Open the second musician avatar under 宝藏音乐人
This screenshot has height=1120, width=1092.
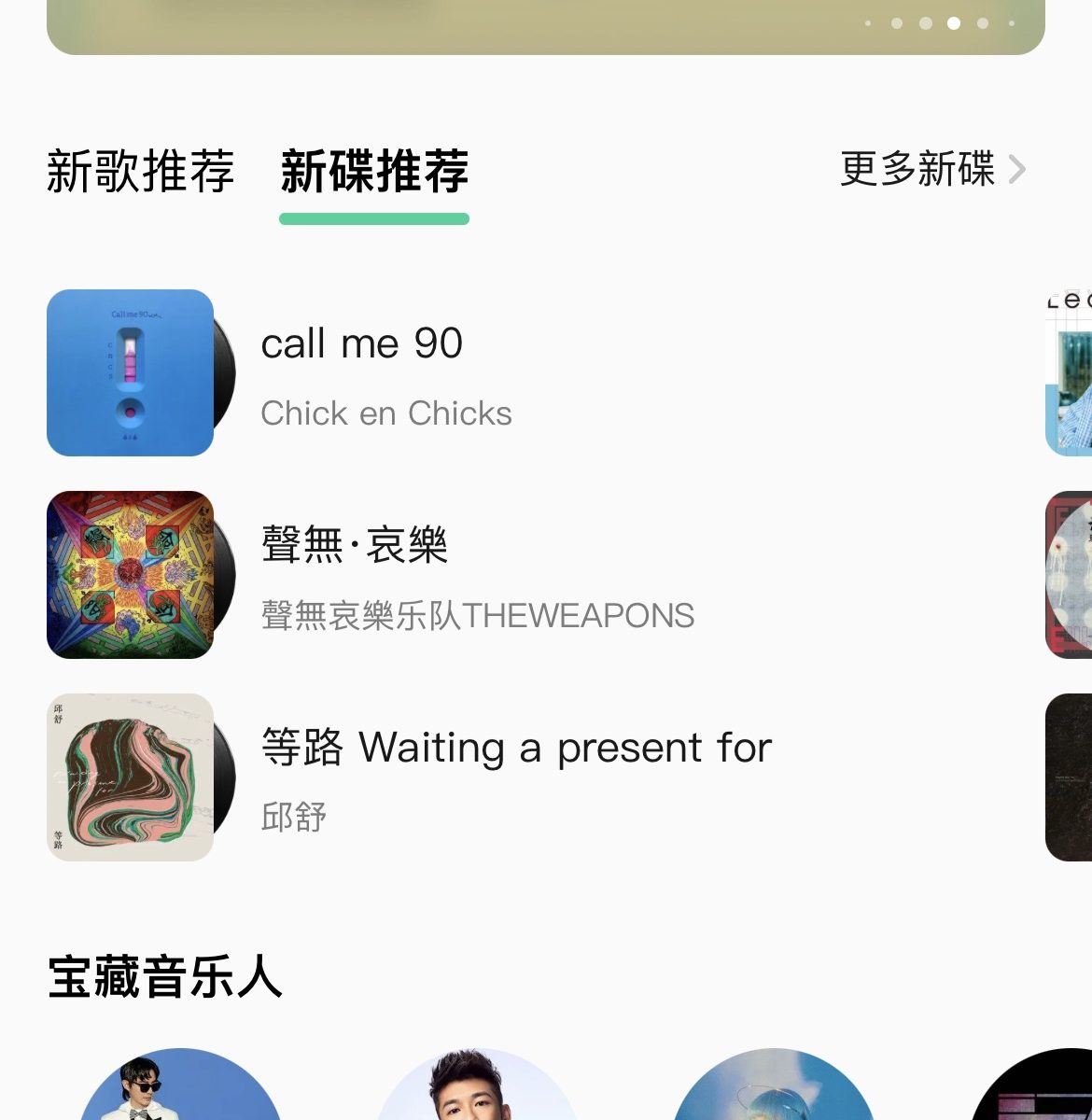(x=477, y=1088)
